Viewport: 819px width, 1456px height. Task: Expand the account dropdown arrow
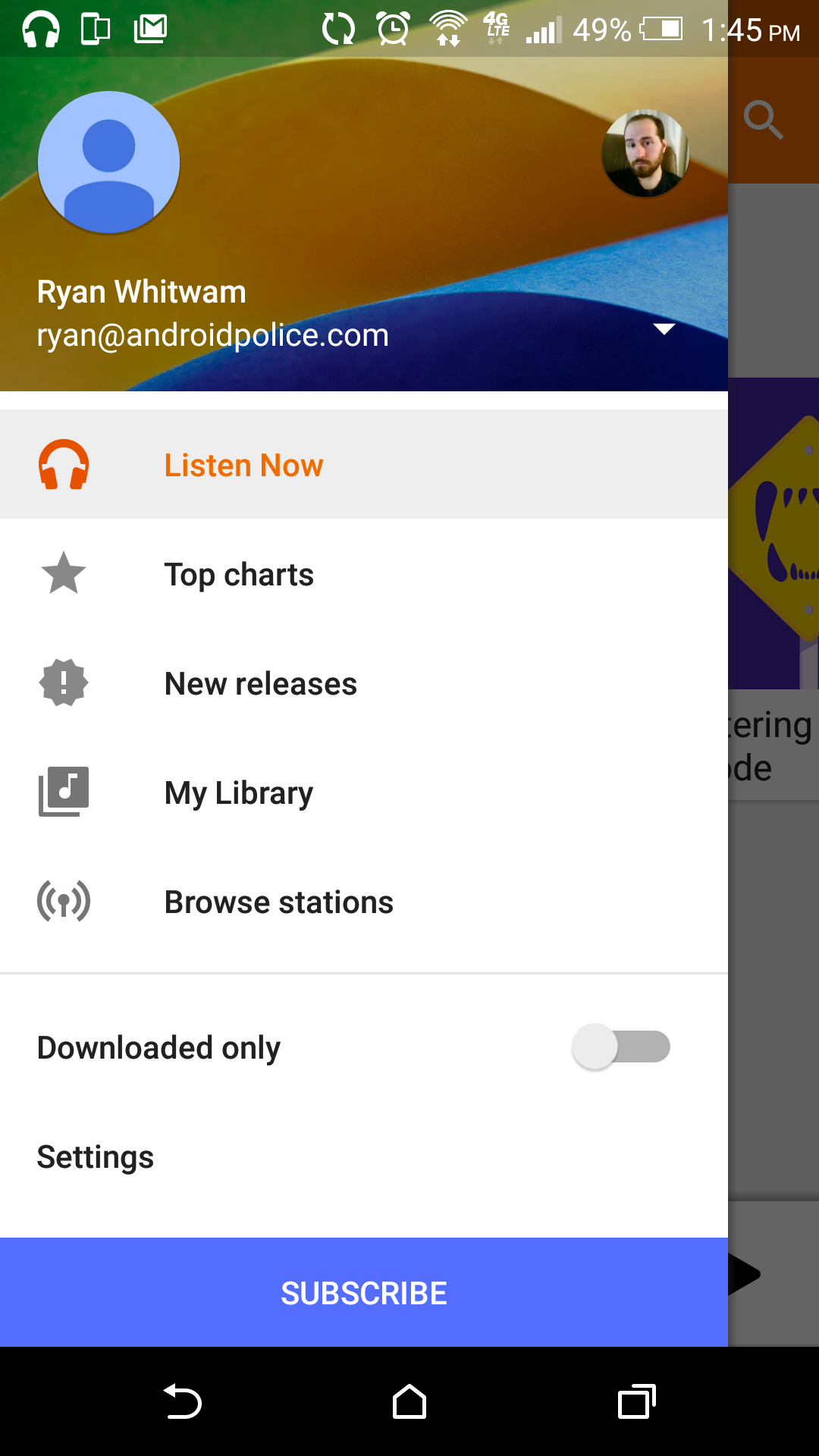coord(664,329)
